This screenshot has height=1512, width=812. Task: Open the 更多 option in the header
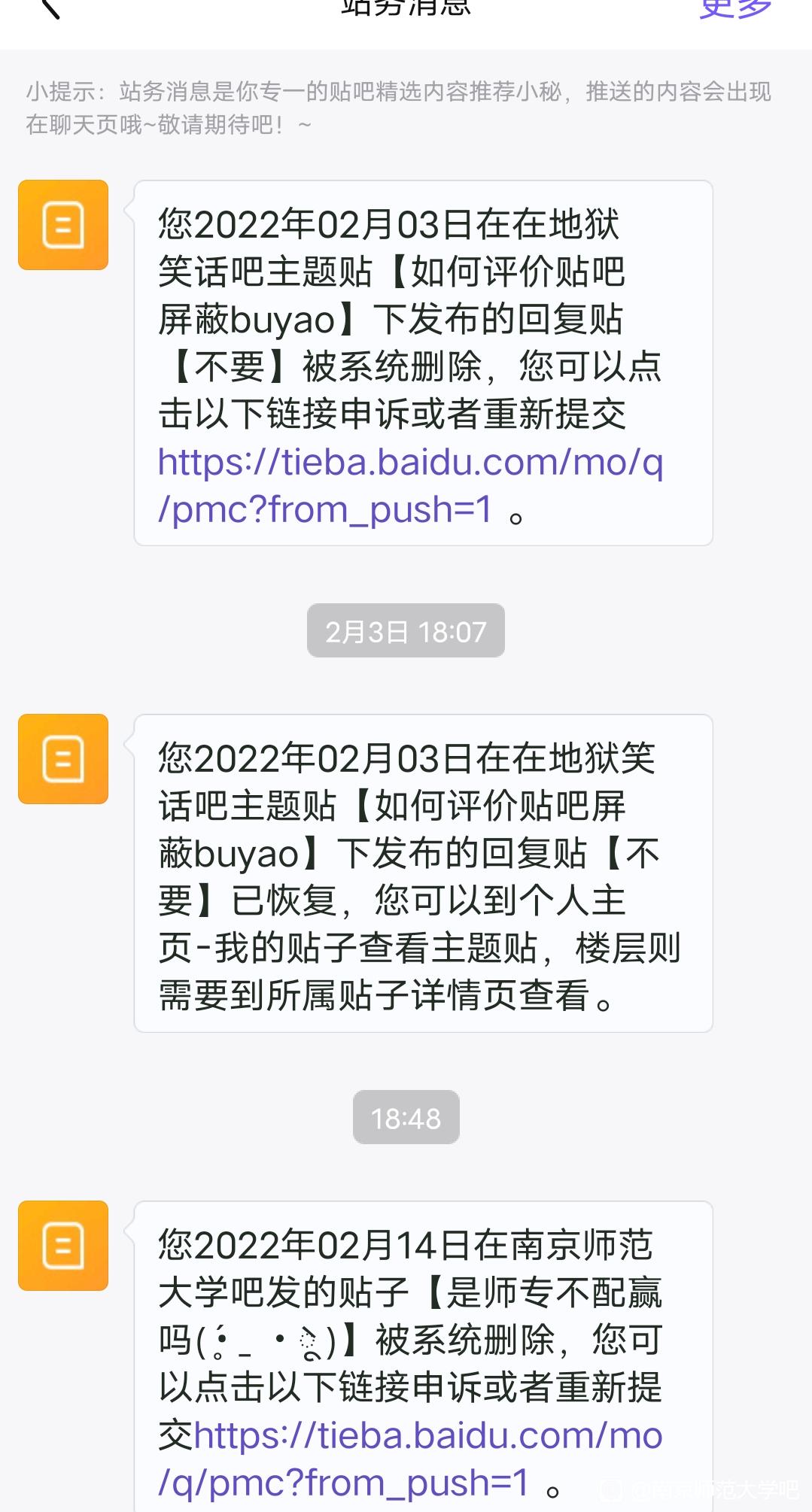tap(734, 8)
